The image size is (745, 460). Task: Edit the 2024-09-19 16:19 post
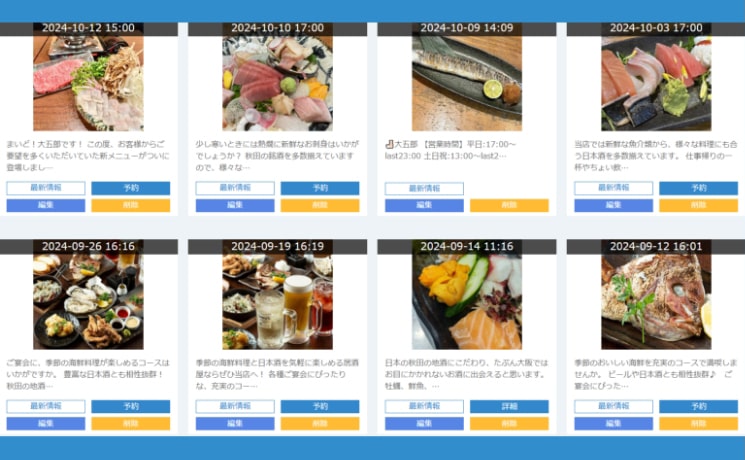235,424
